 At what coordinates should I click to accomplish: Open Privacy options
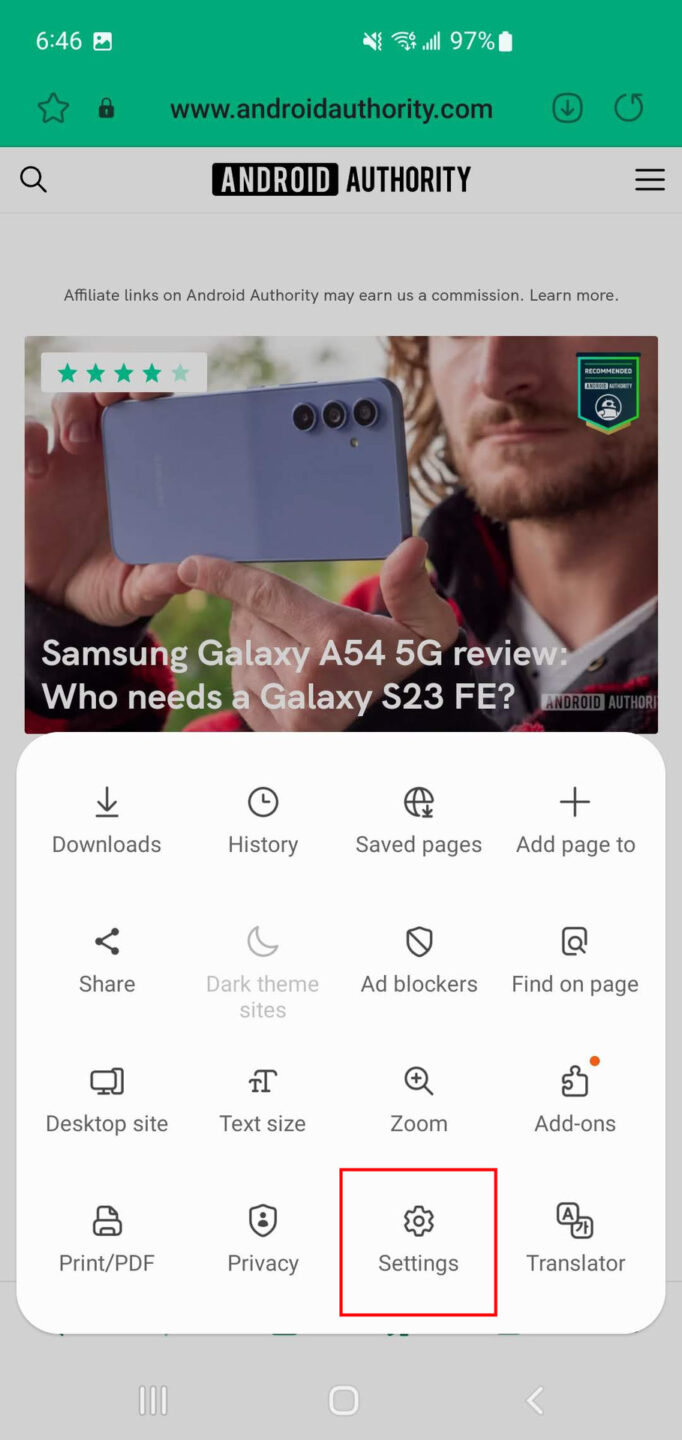click(x=263, y=1240)
